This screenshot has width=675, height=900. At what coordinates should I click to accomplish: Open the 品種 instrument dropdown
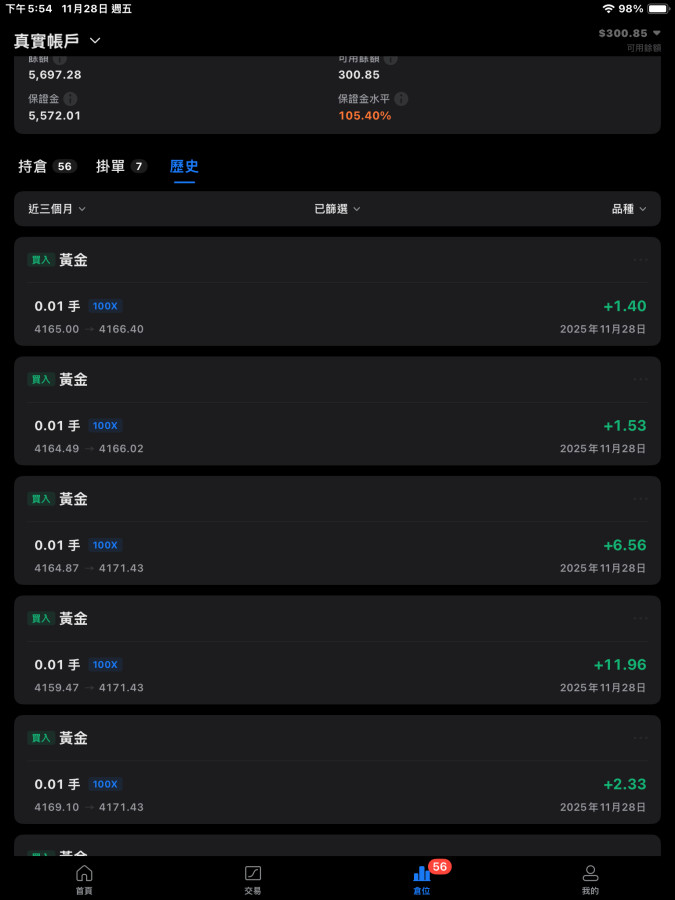click(629, 209)
